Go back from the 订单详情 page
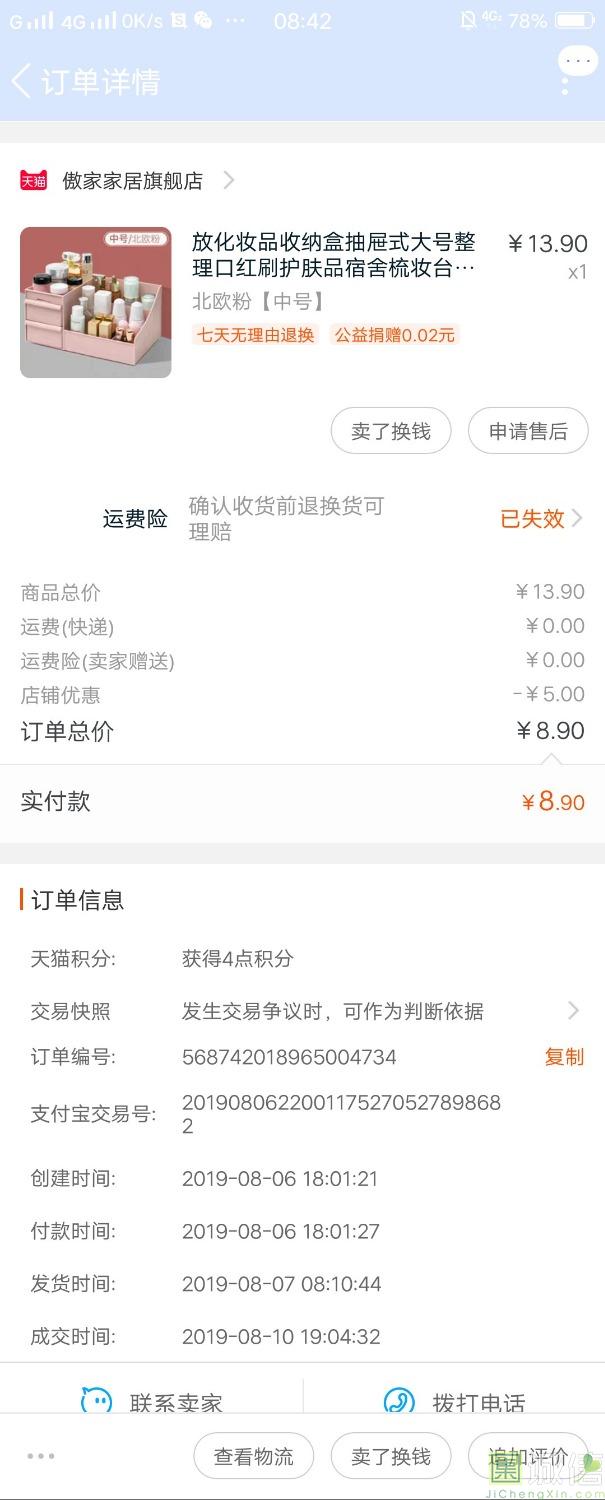Viewport: 605px width, 1500px height. pos(22,81)
